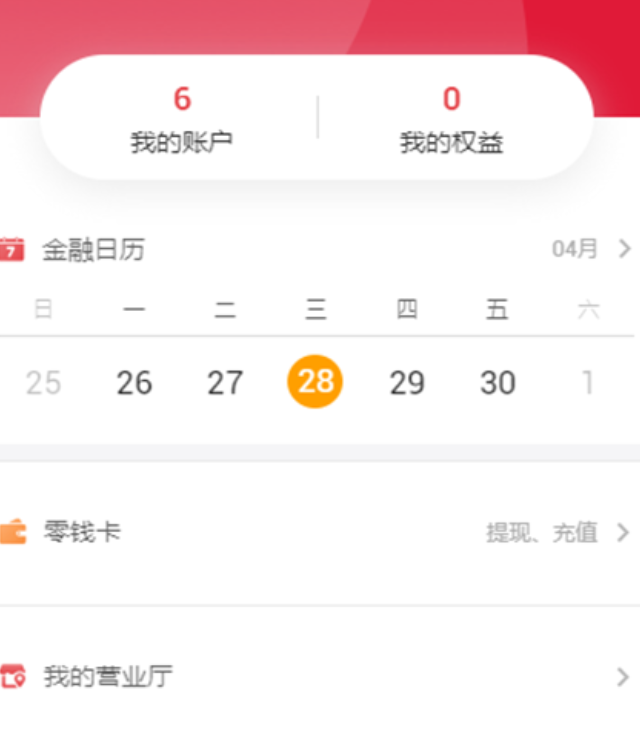
Task: Select greyed date 1 next month
Action: 588,382
